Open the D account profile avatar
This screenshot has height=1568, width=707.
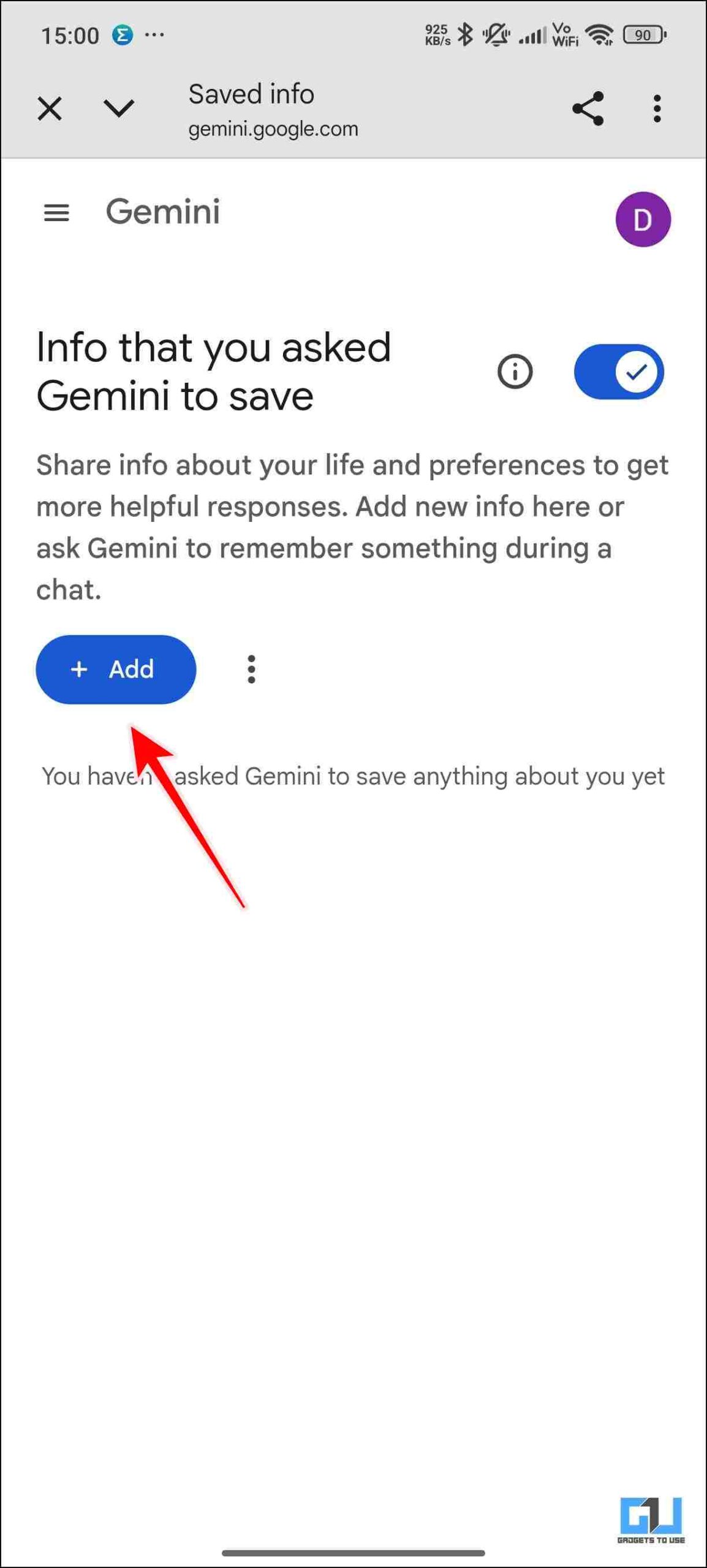pyautogui.click(x=642, y=219)
